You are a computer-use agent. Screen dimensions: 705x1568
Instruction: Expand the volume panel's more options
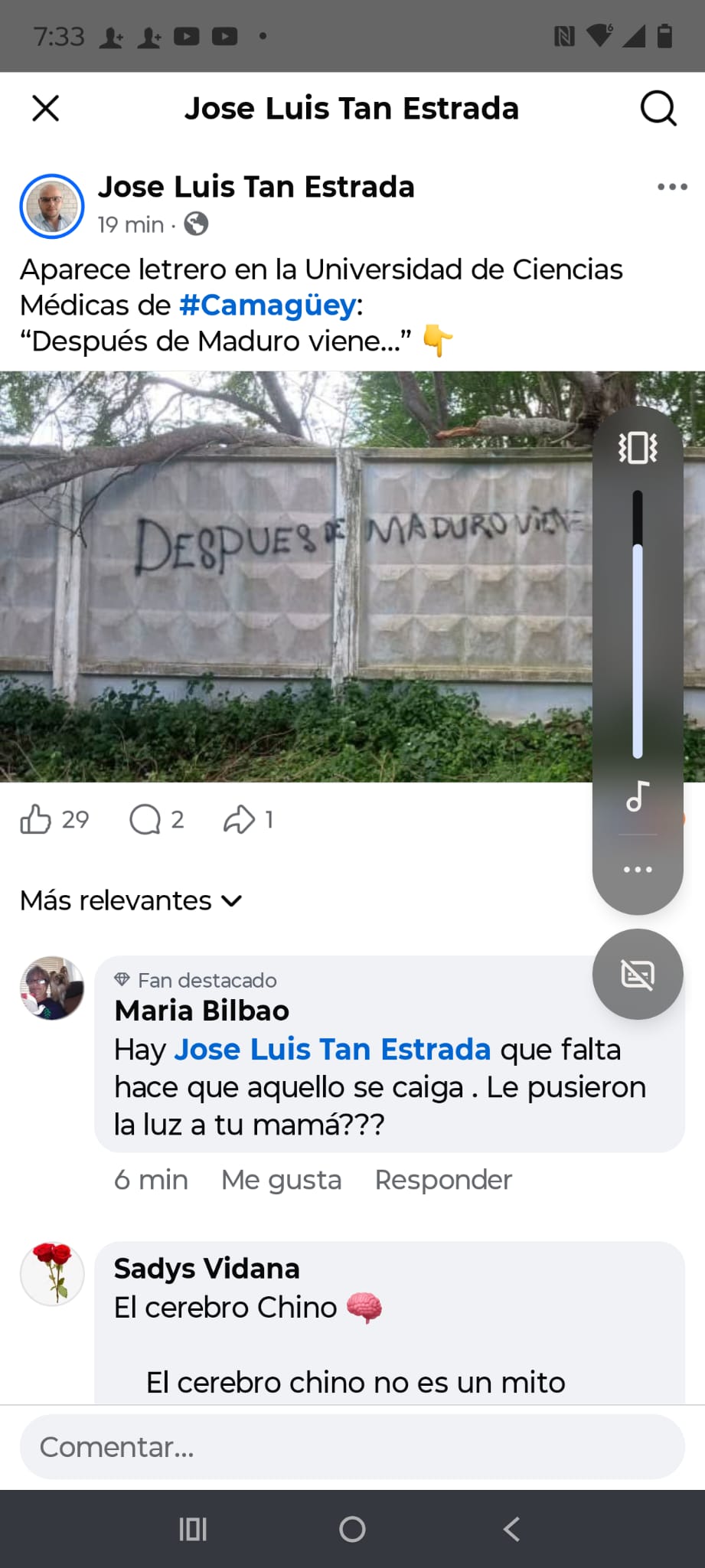pyautogui.click(x=638, y=870)
